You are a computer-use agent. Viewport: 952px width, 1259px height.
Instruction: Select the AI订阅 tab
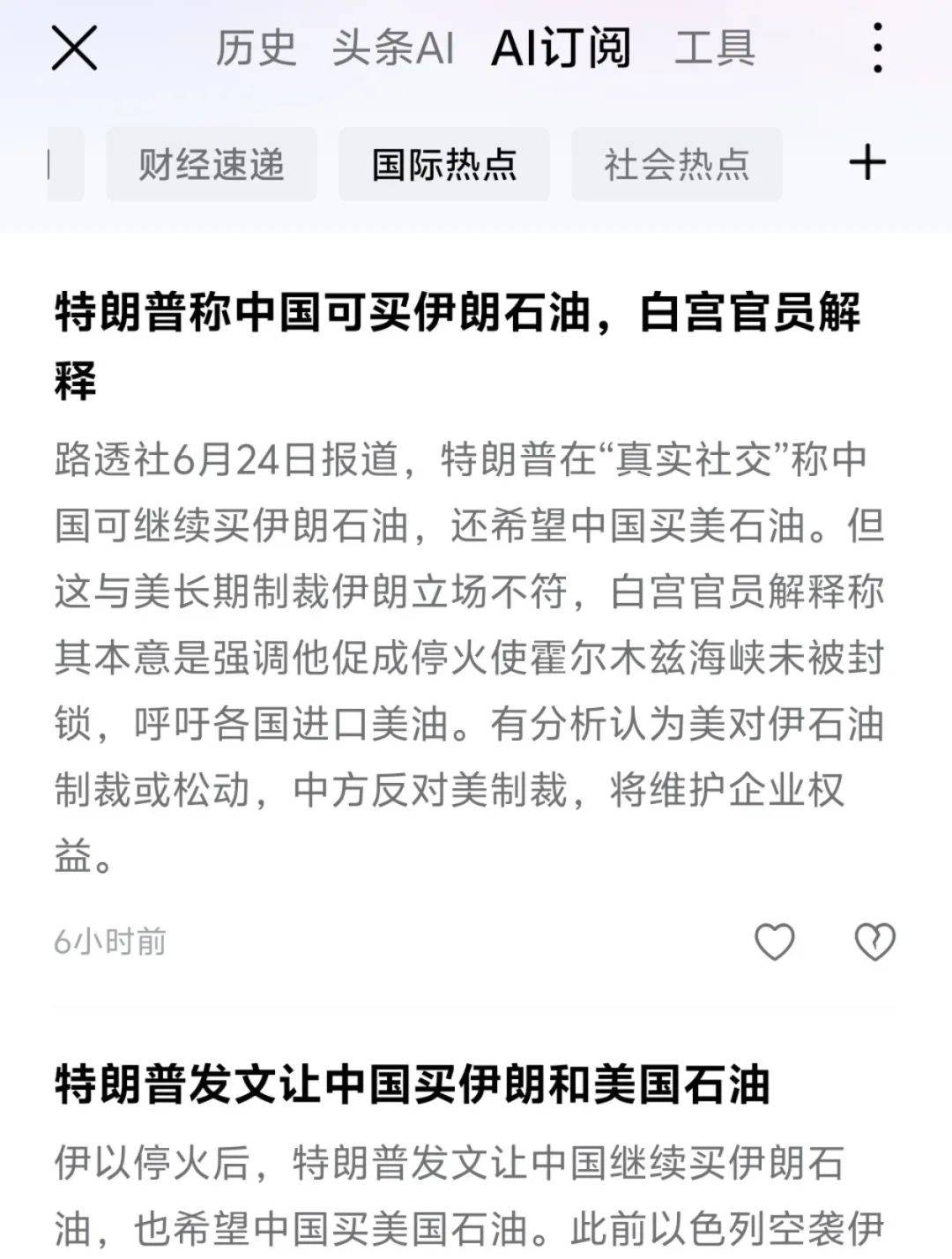pyautogui.click(x=561, y=48)
